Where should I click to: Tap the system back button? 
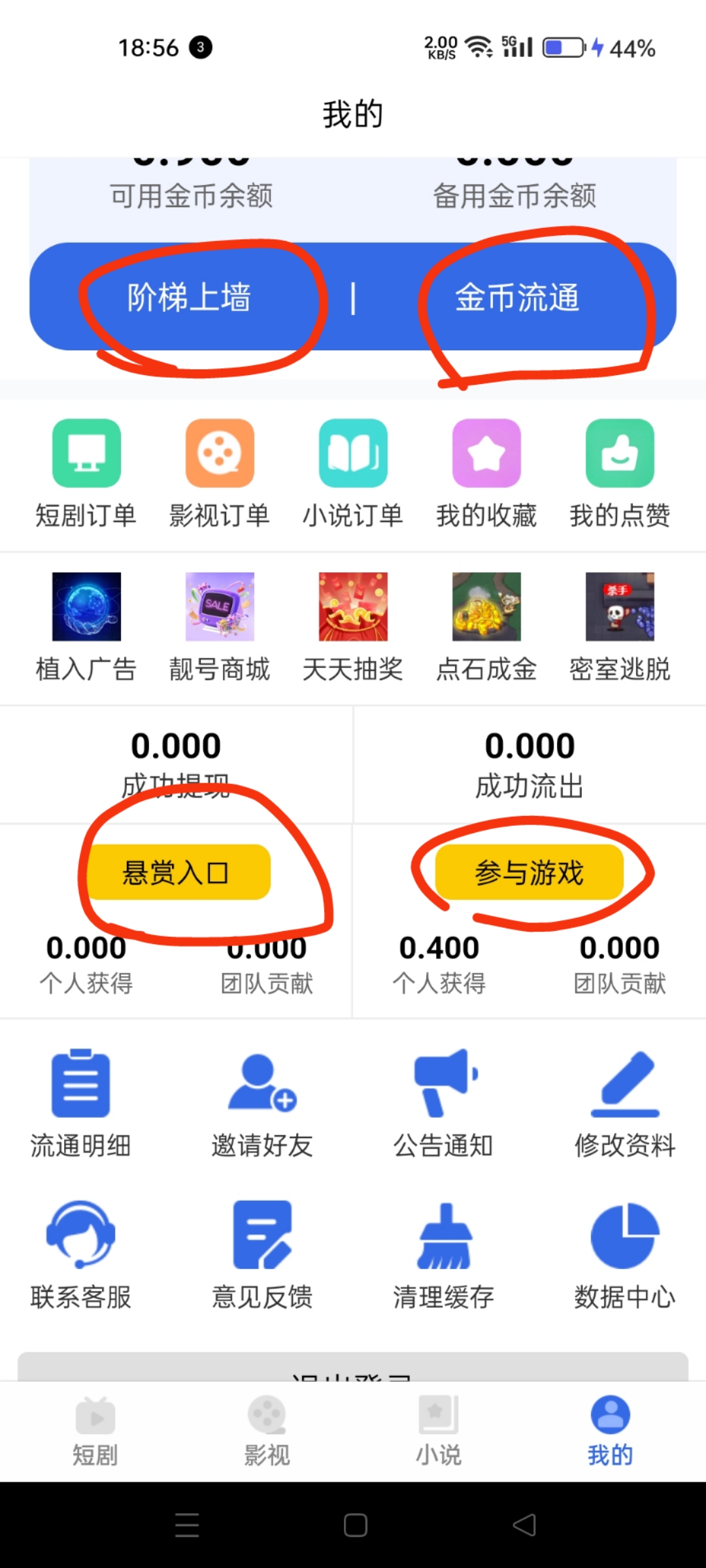(x=524, y=1525)
